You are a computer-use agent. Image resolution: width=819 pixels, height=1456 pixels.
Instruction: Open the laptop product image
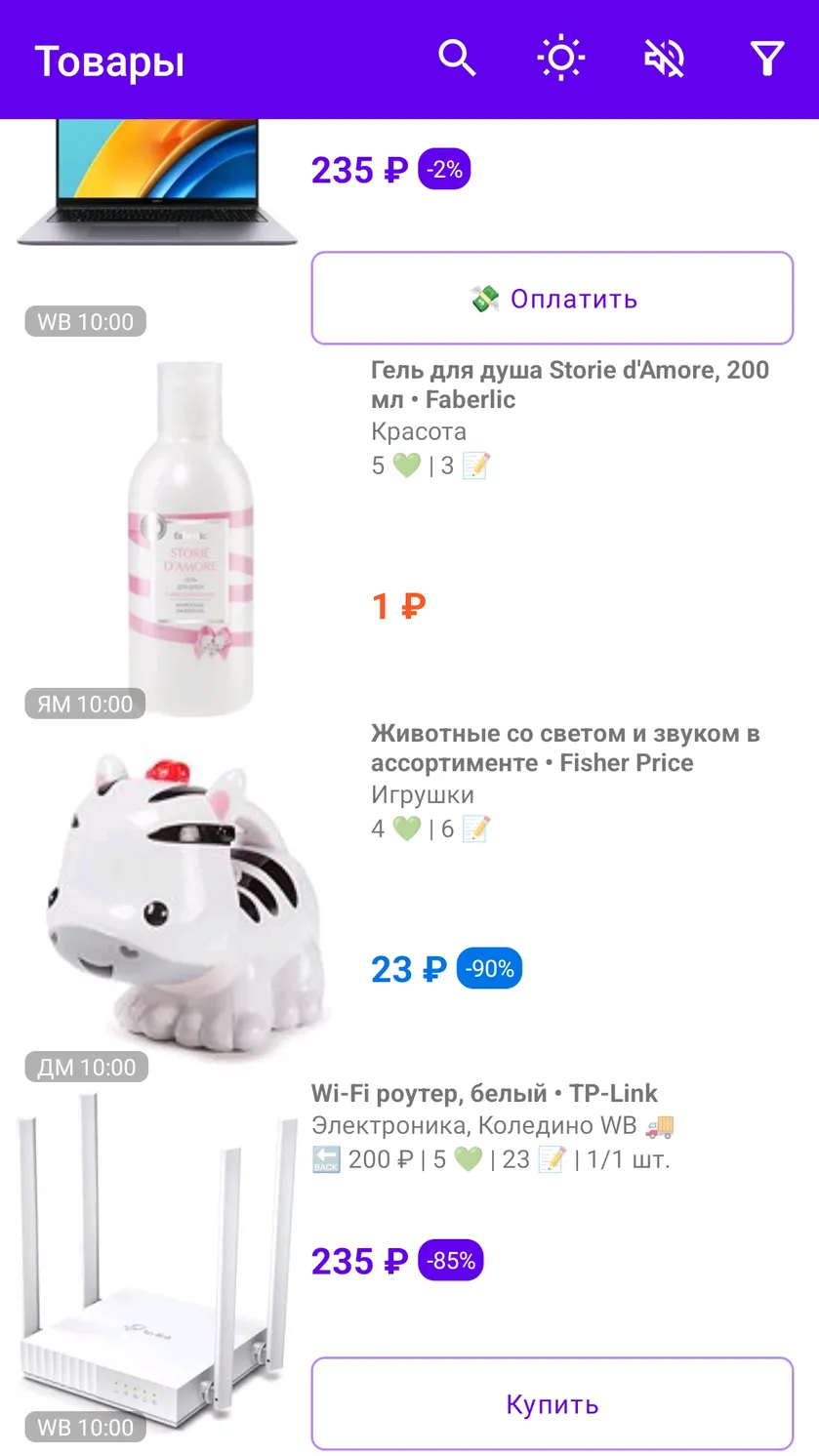click(157, 182)
